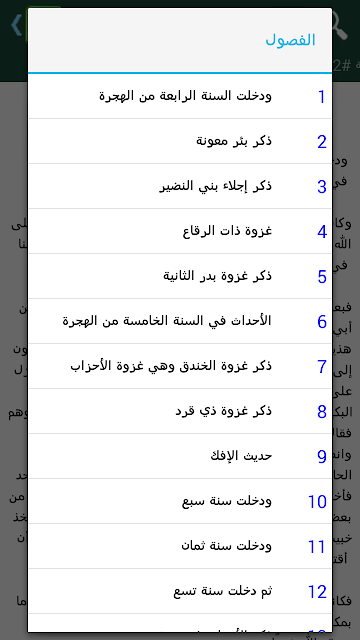Choose chapter 12 ثم دخلت سنة تسع
Image resolution: width=360 pixels, height=640 pixels.
tap(180, 591)
